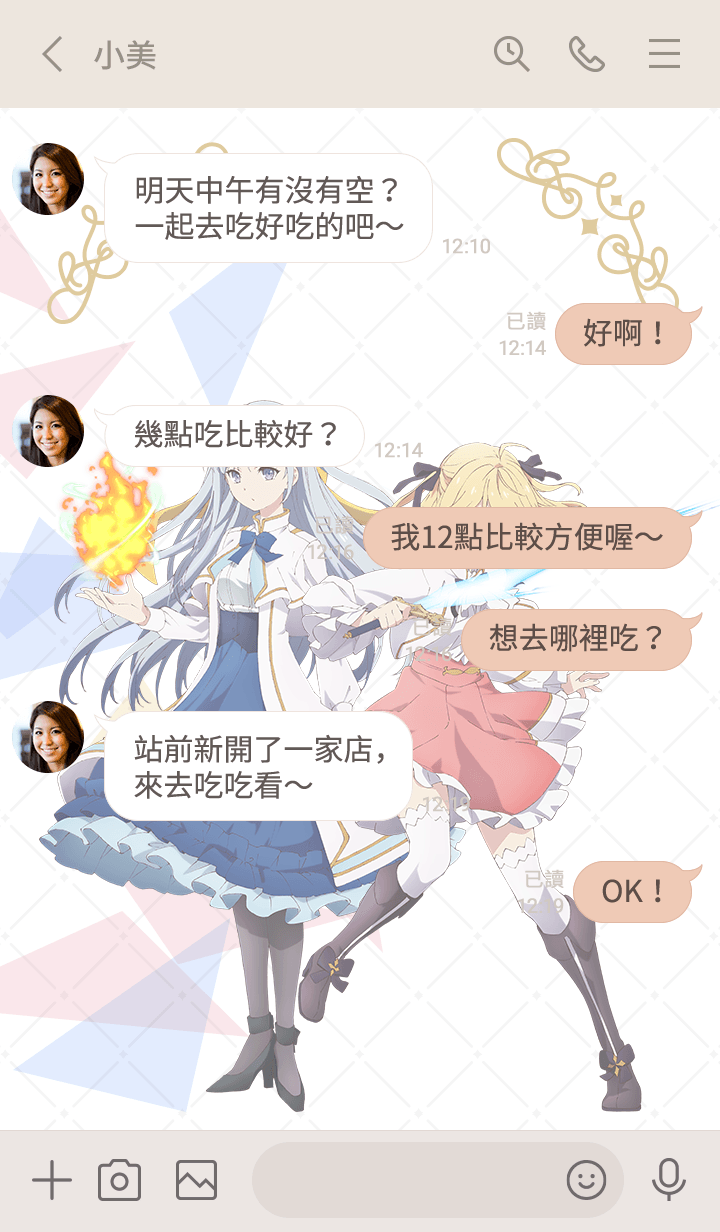Open the plus attachment options
The image size is (720, 1232).
coord(52,1181)
